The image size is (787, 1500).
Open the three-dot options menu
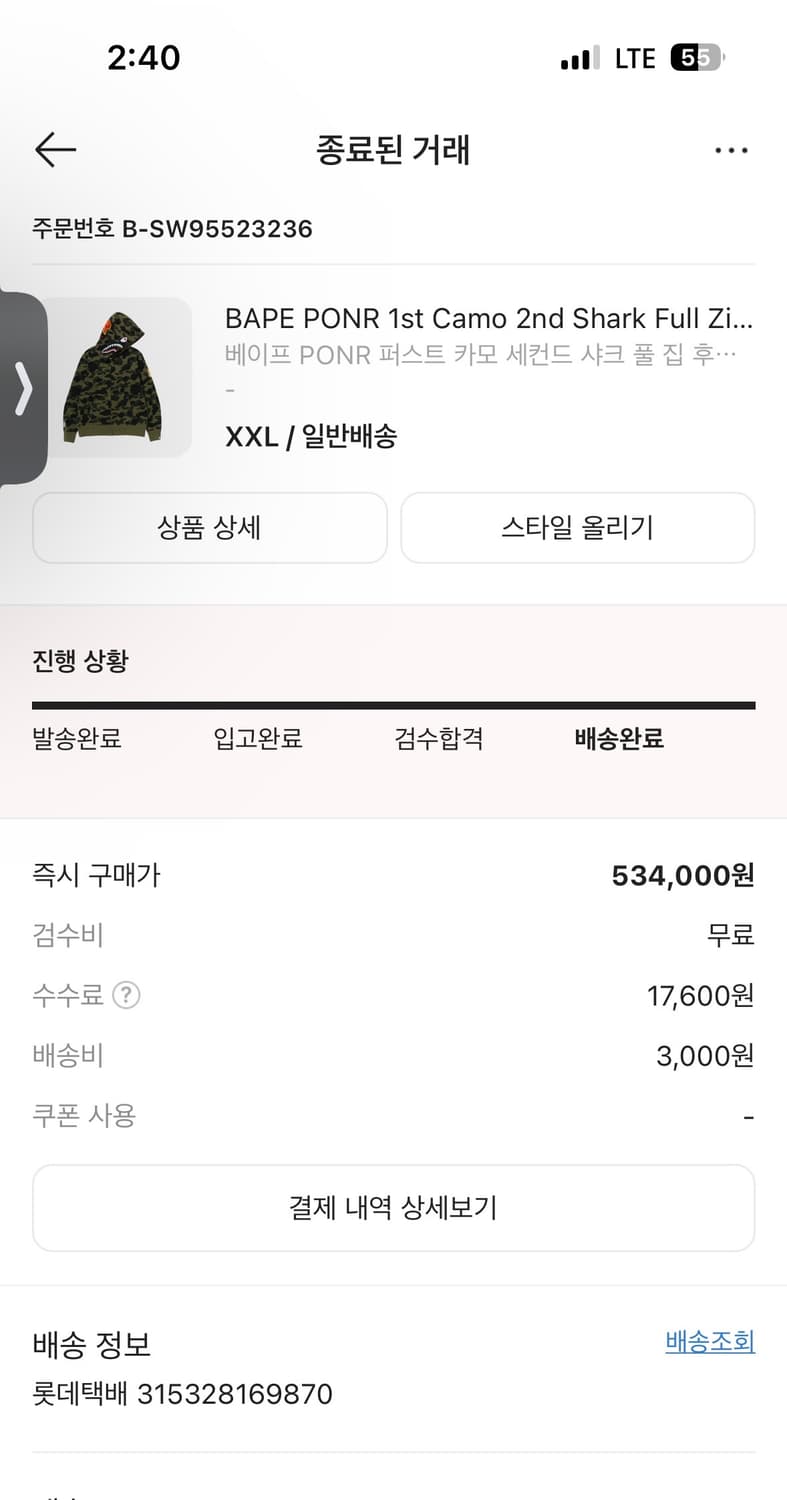pyautogui.click(x=732, y=150)
